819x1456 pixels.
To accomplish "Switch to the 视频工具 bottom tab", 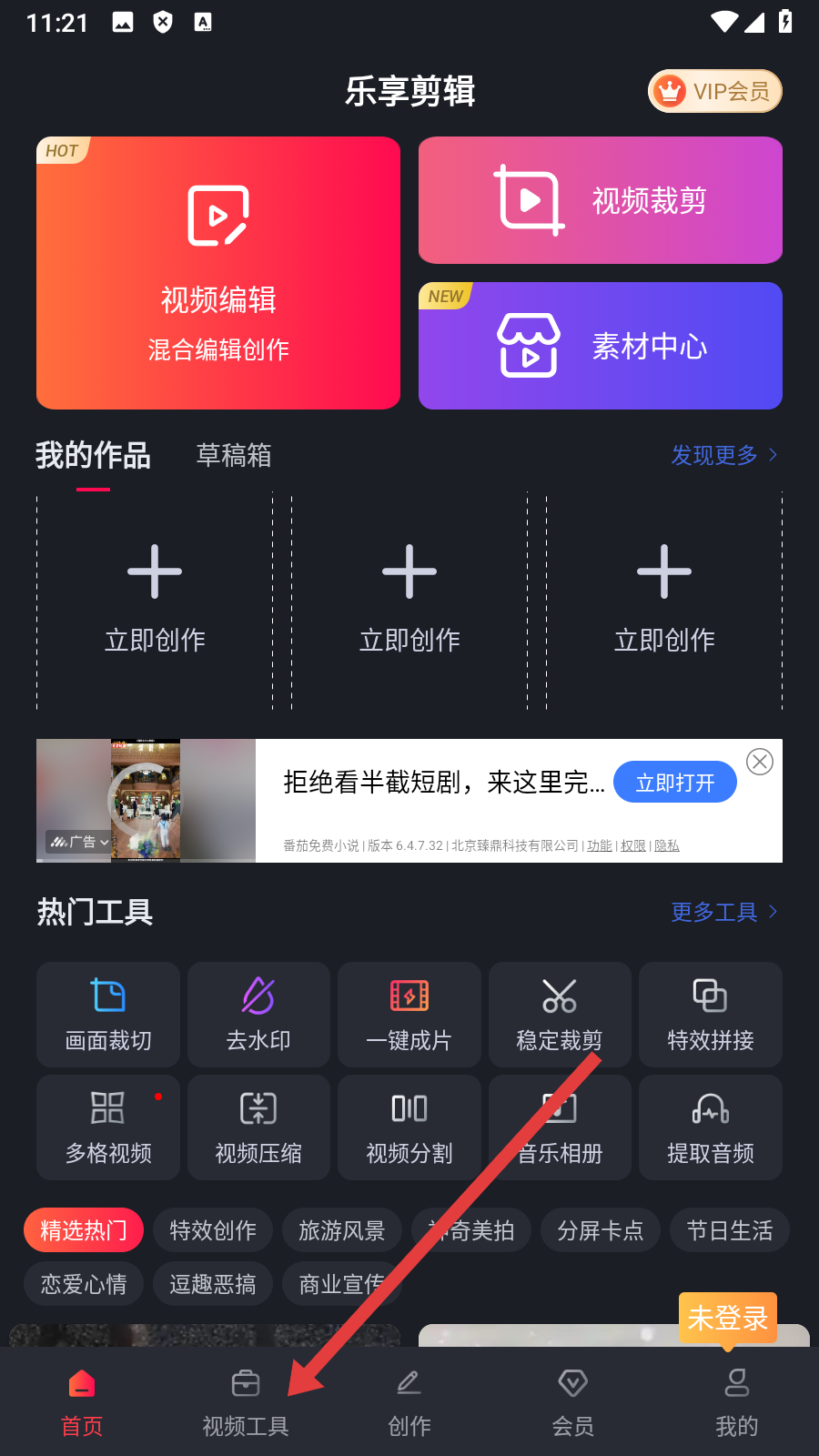I will (x=246, y=1403).
